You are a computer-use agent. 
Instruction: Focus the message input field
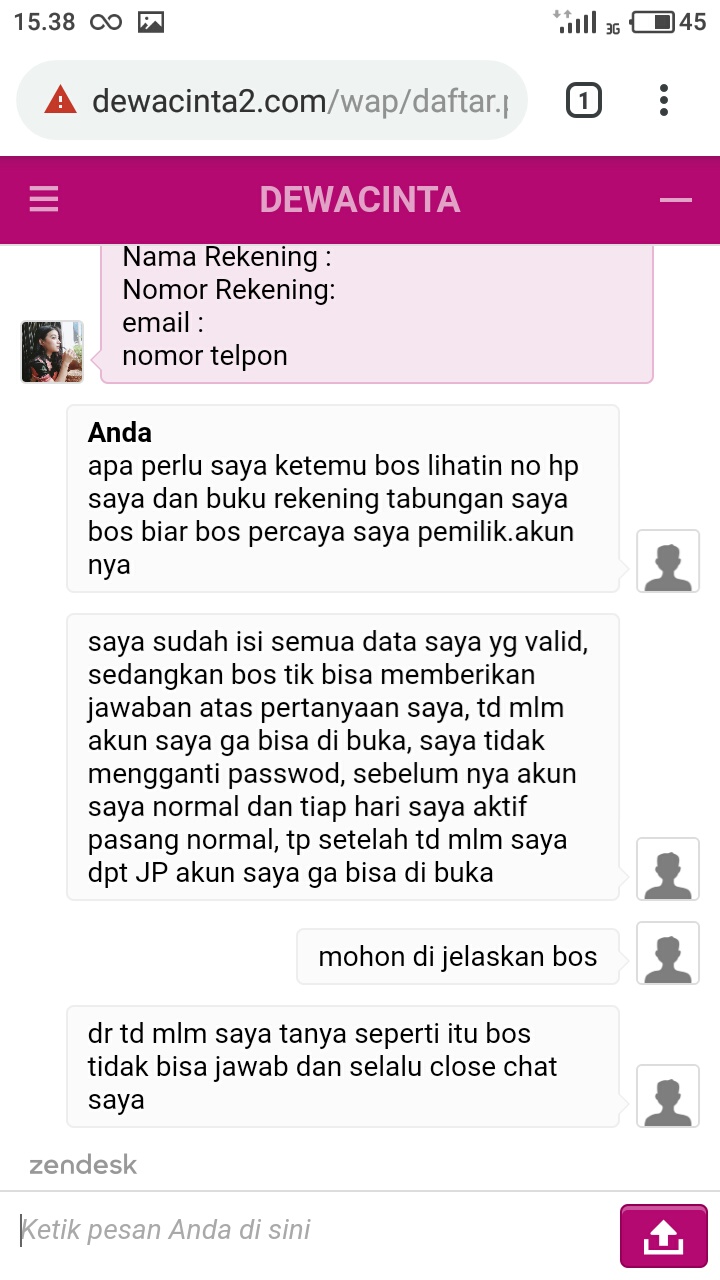click(310, 1229)
